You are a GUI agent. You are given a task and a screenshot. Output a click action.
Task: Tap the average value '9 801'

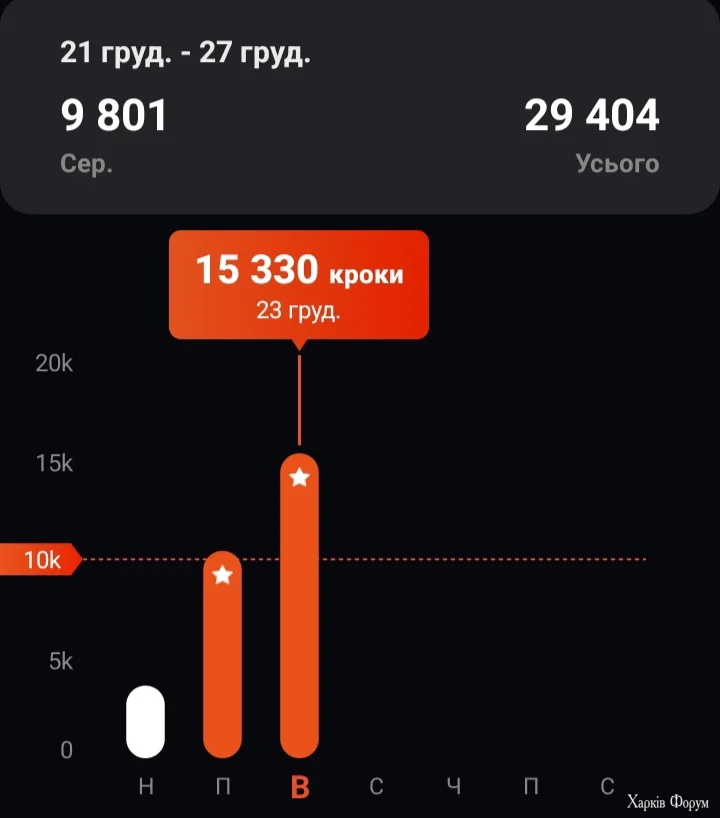(x=114, y=115)
